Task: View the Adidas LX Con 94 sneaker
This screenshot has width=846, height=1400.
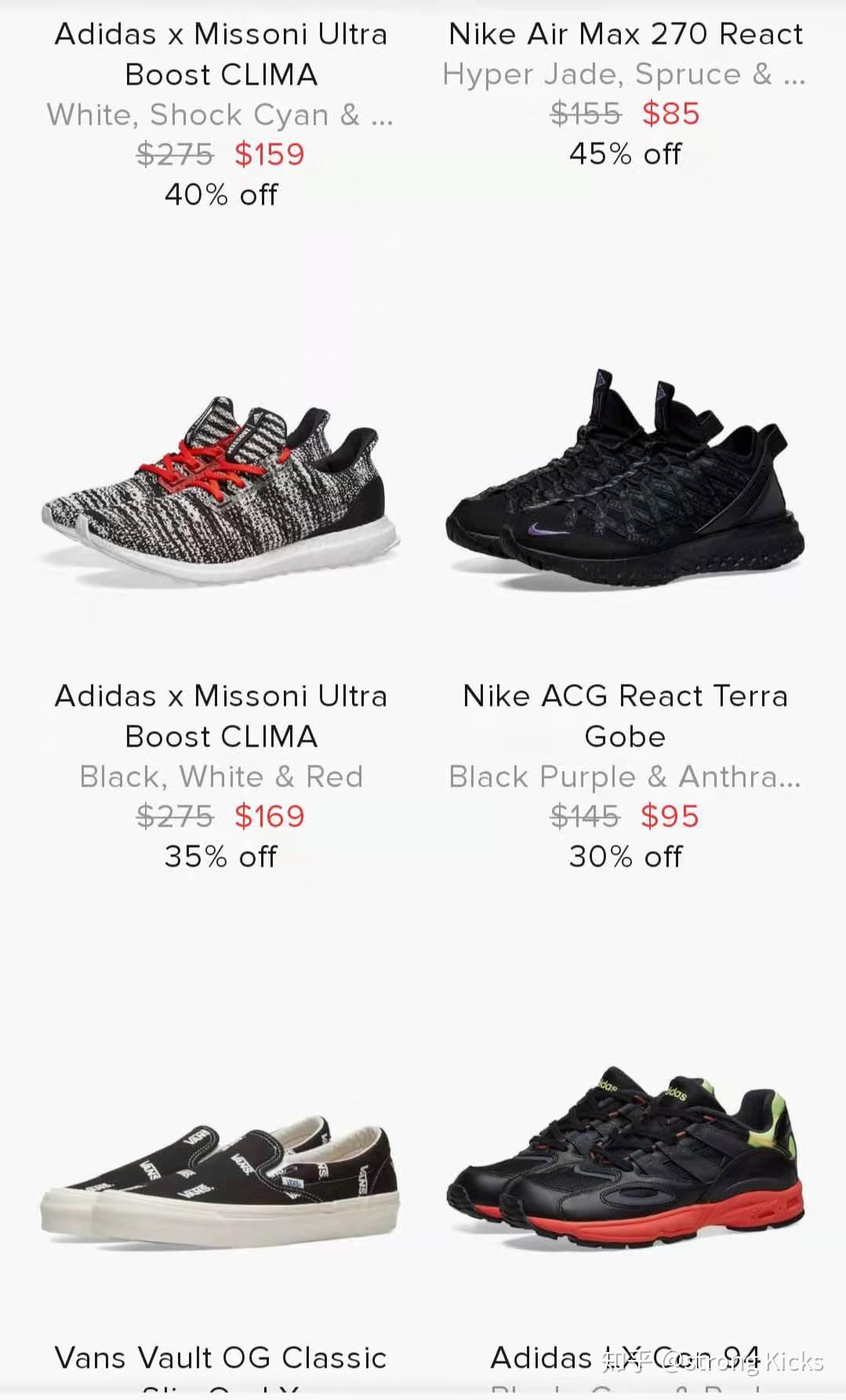Action: [625, 1161]
